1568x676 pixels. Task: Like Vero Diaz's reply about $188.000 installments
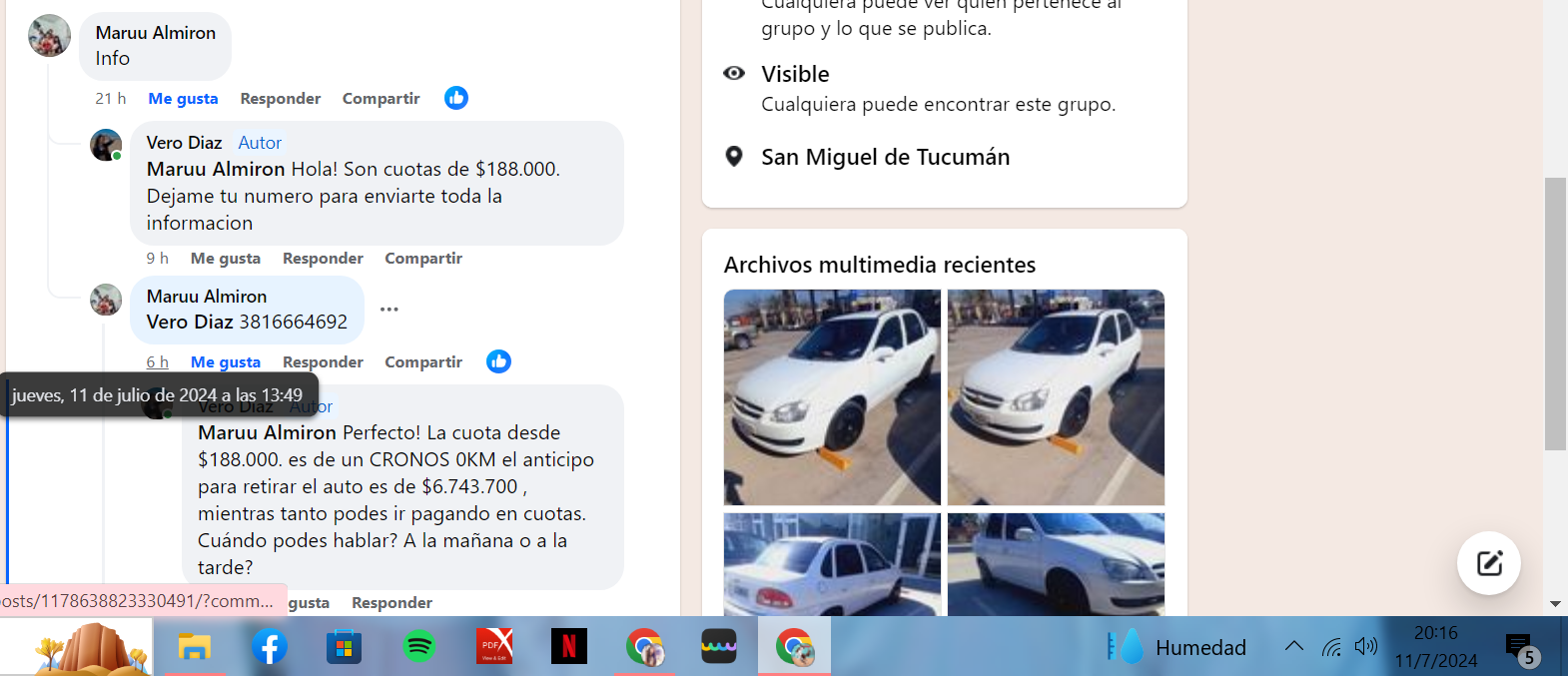point(225,258)
